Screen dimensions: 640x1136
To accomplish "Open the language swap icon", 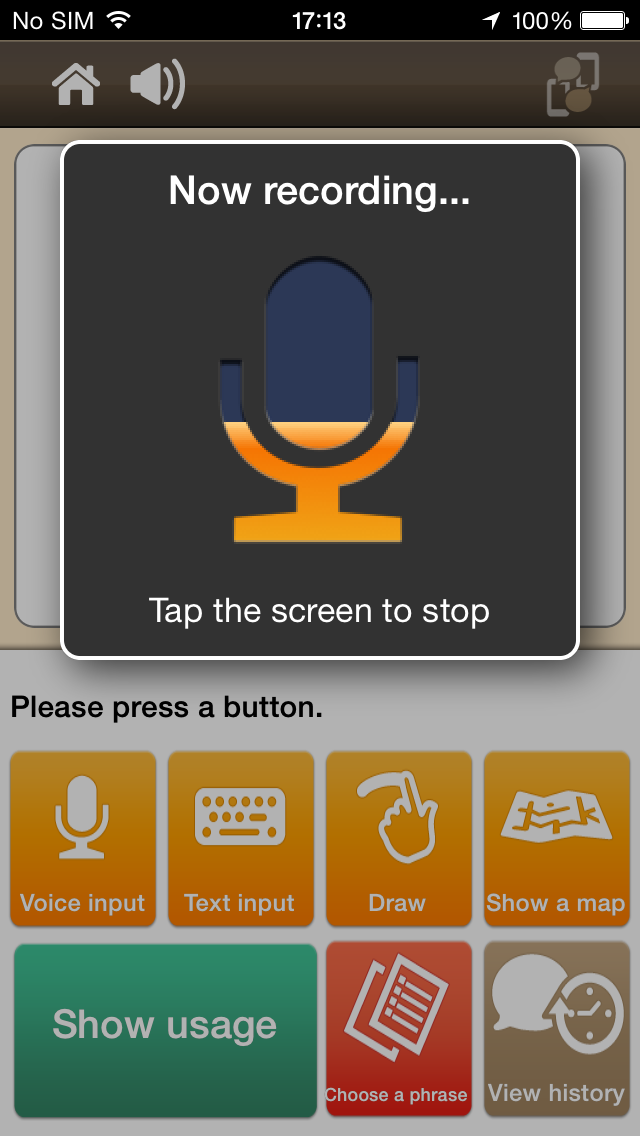I will point(573,84).
